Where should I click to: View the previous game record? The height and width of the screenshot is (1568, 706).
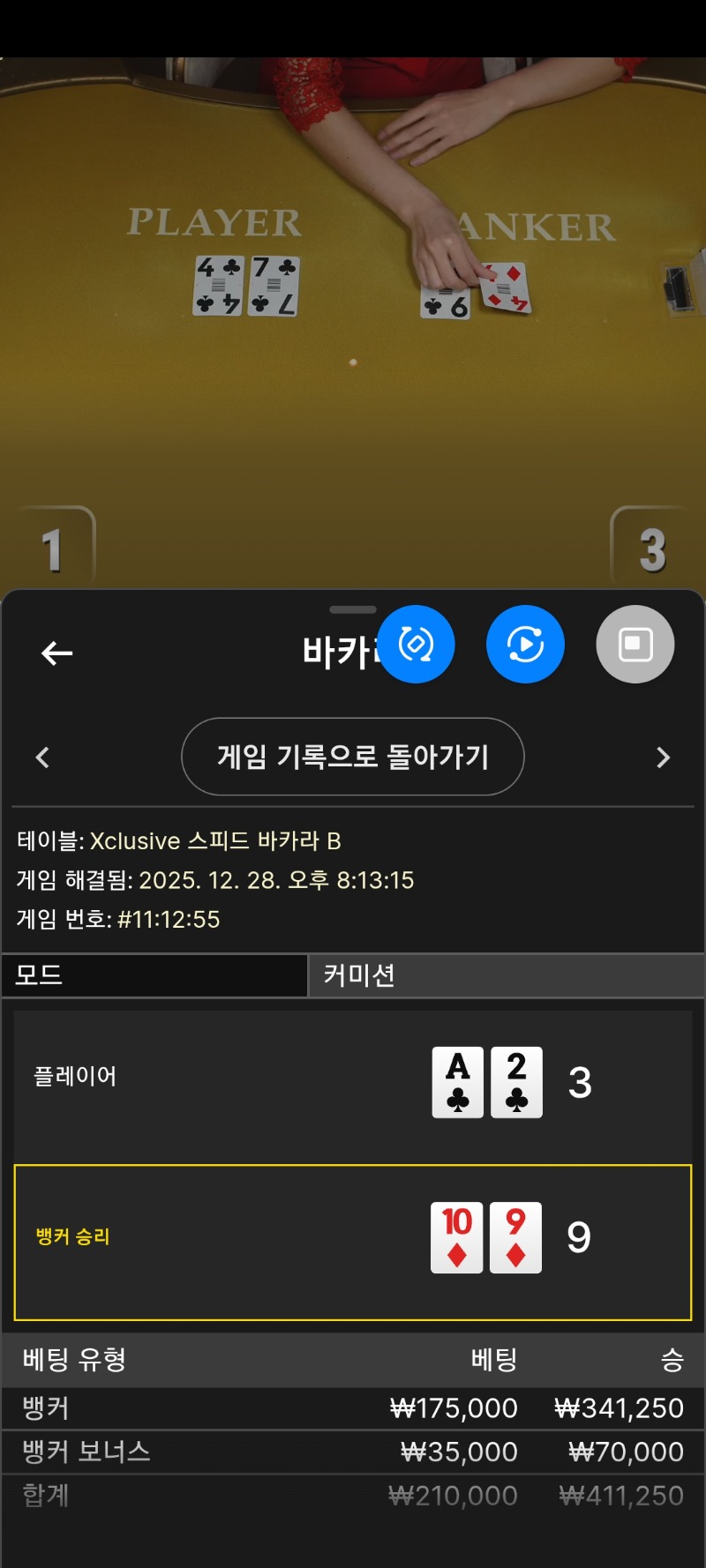pos(42,757)
